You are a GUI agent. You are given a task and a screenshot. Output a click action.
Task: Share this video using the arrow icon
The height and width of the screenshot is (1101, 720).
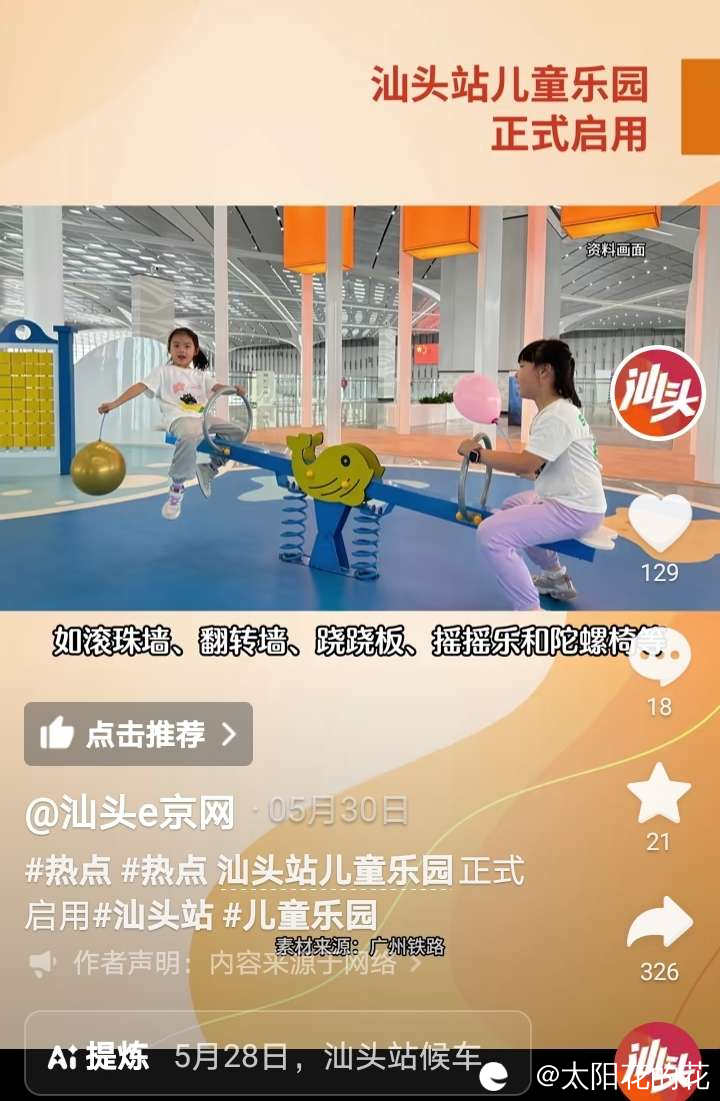tap(659, 923)
